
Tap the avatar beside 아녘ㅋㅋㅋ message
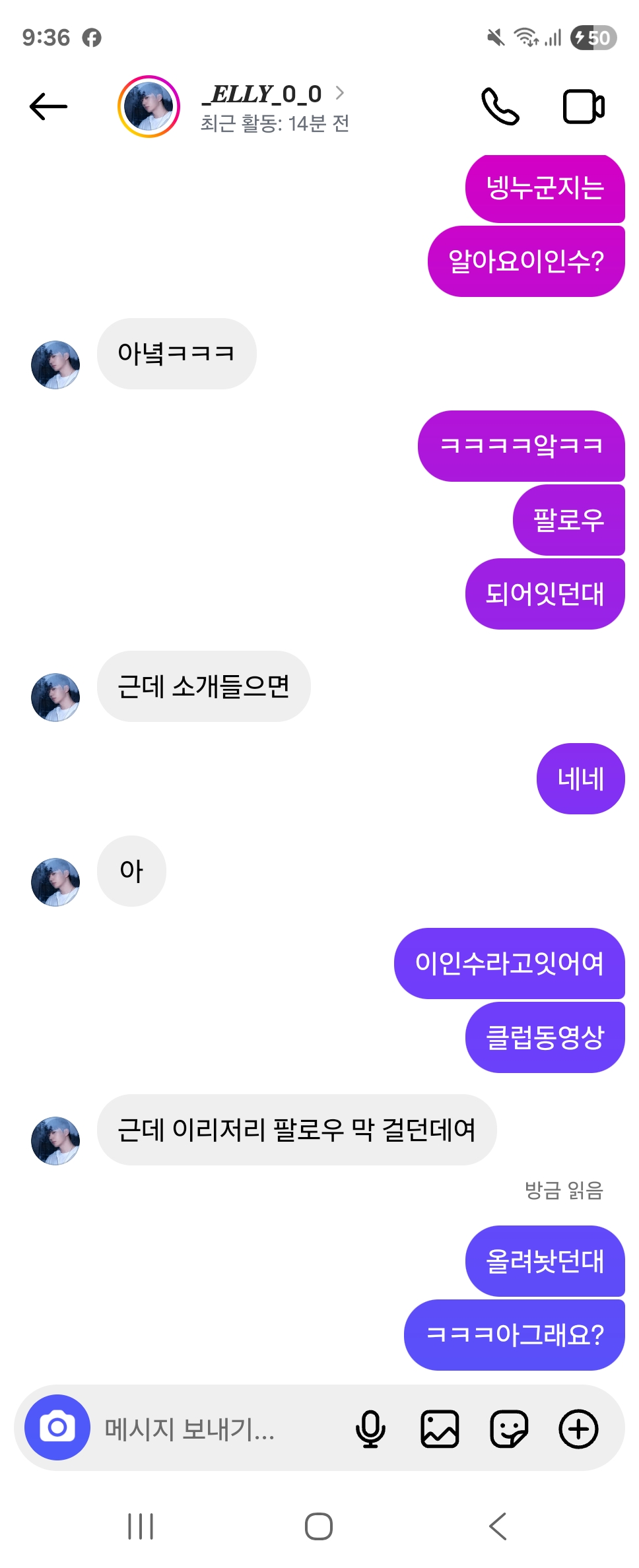(55, 365)
